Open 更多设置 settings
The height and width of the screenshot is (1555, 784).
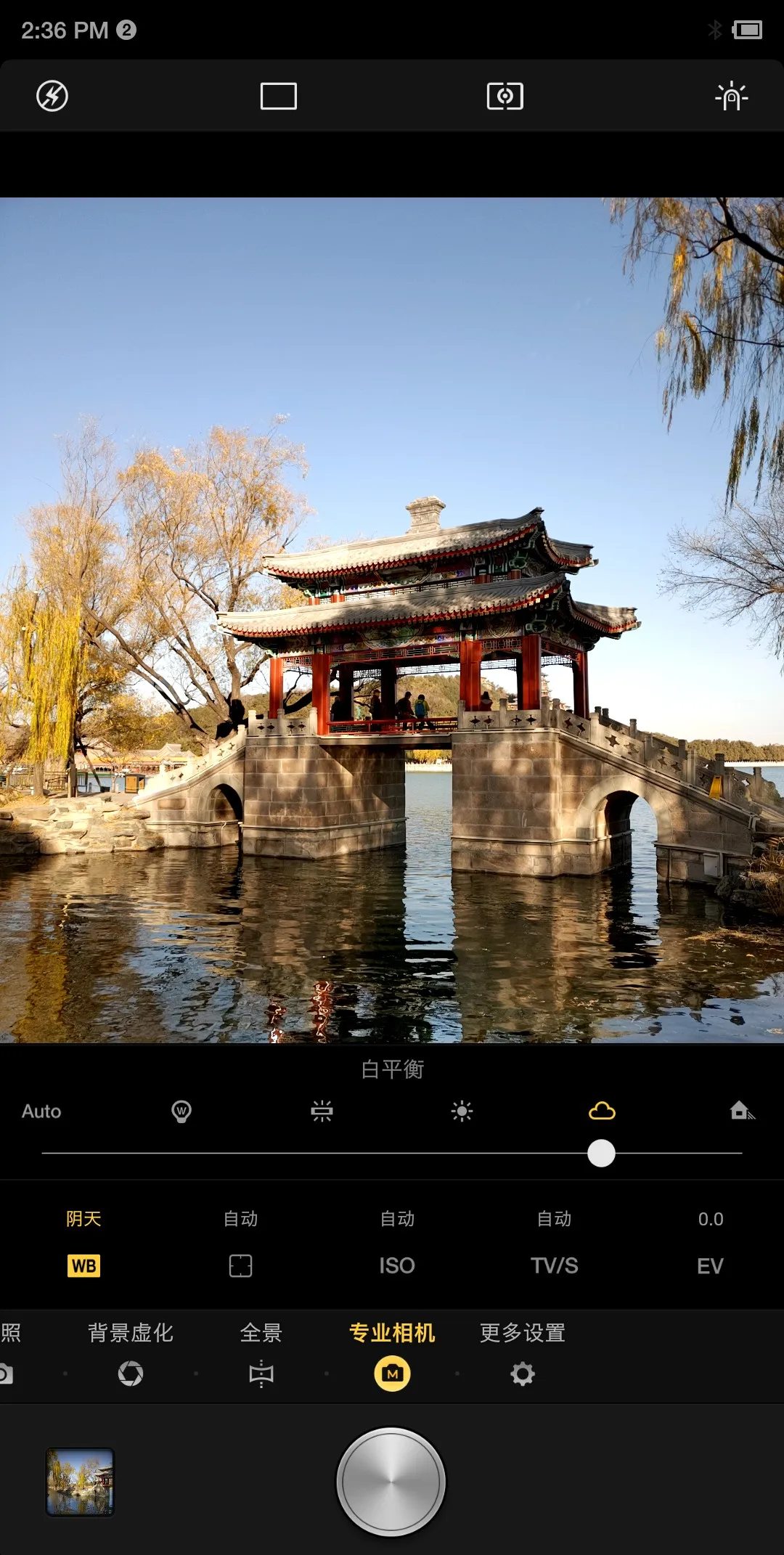523,1353
